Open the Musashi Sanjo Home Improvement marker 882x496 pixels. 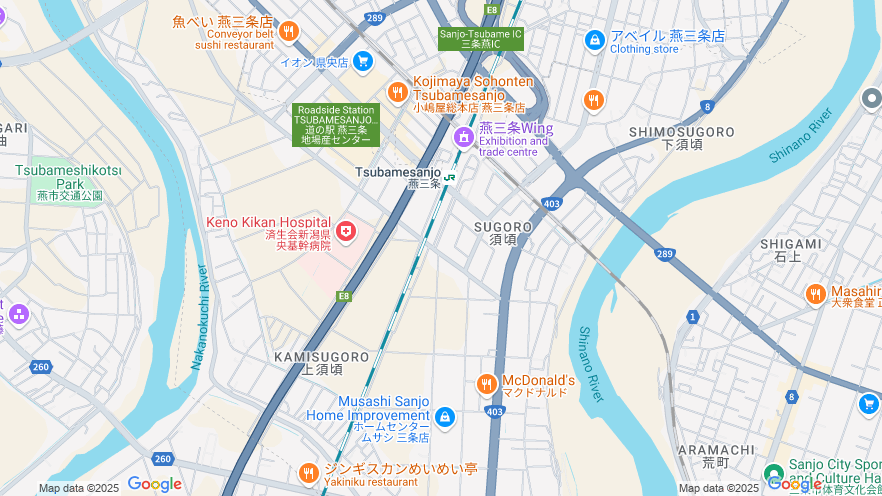[445, 417]
